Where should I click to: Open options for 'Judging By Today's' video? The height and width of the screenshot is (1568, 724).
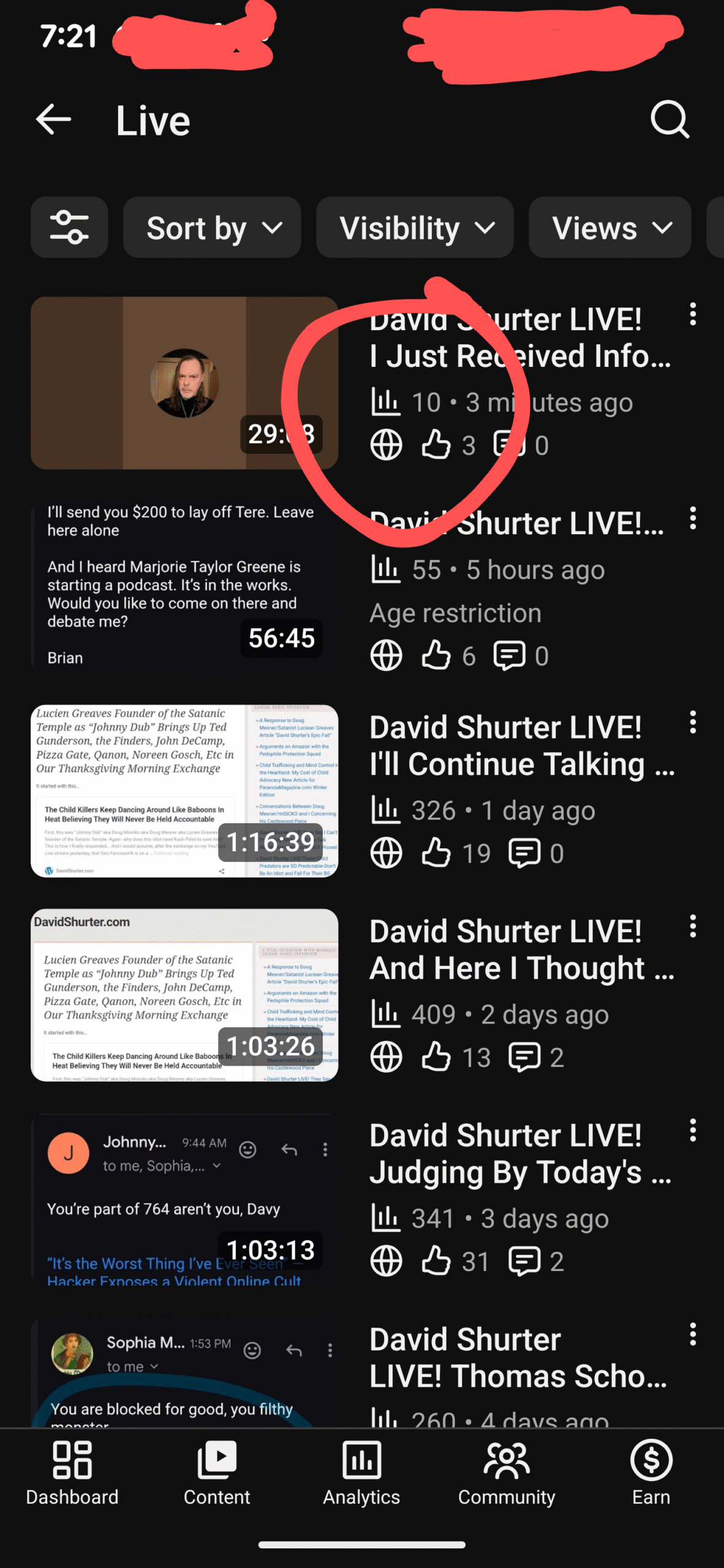(x=693, y=1131)
